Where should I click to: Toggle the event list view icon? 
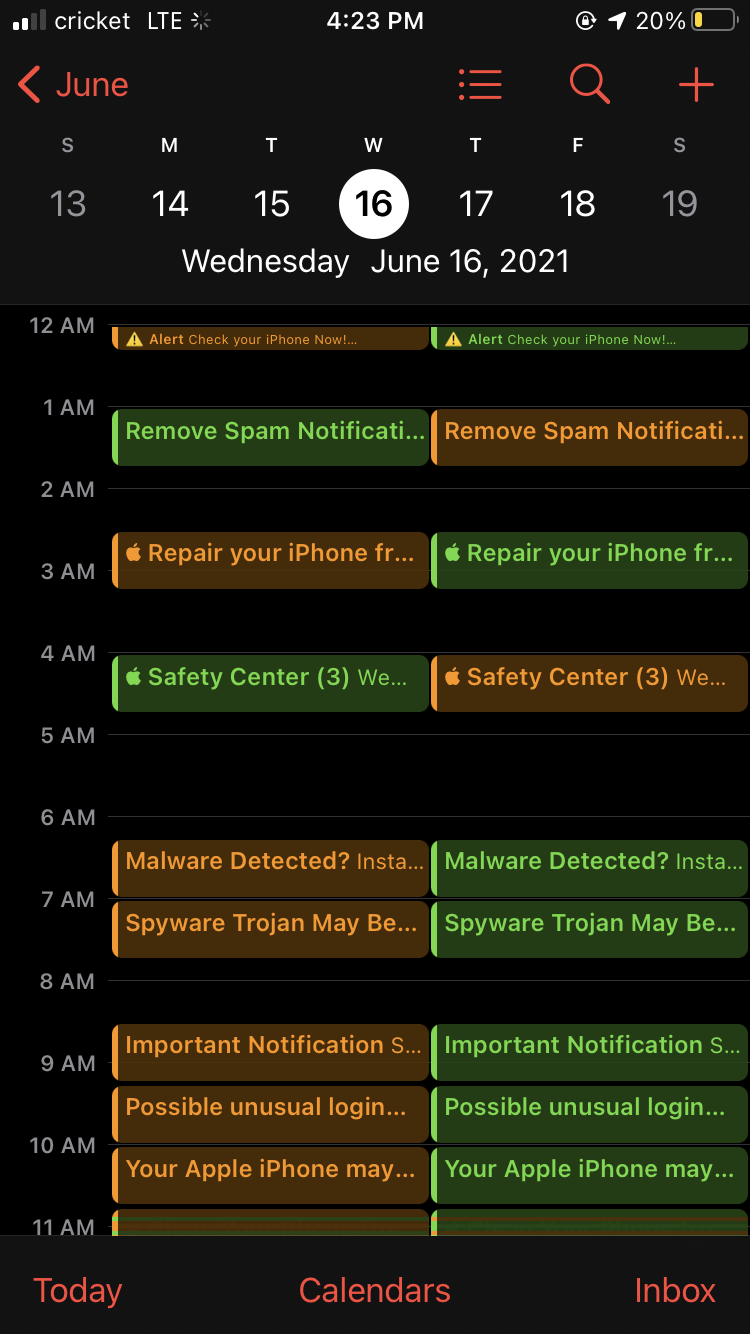[x=480, y=85]
